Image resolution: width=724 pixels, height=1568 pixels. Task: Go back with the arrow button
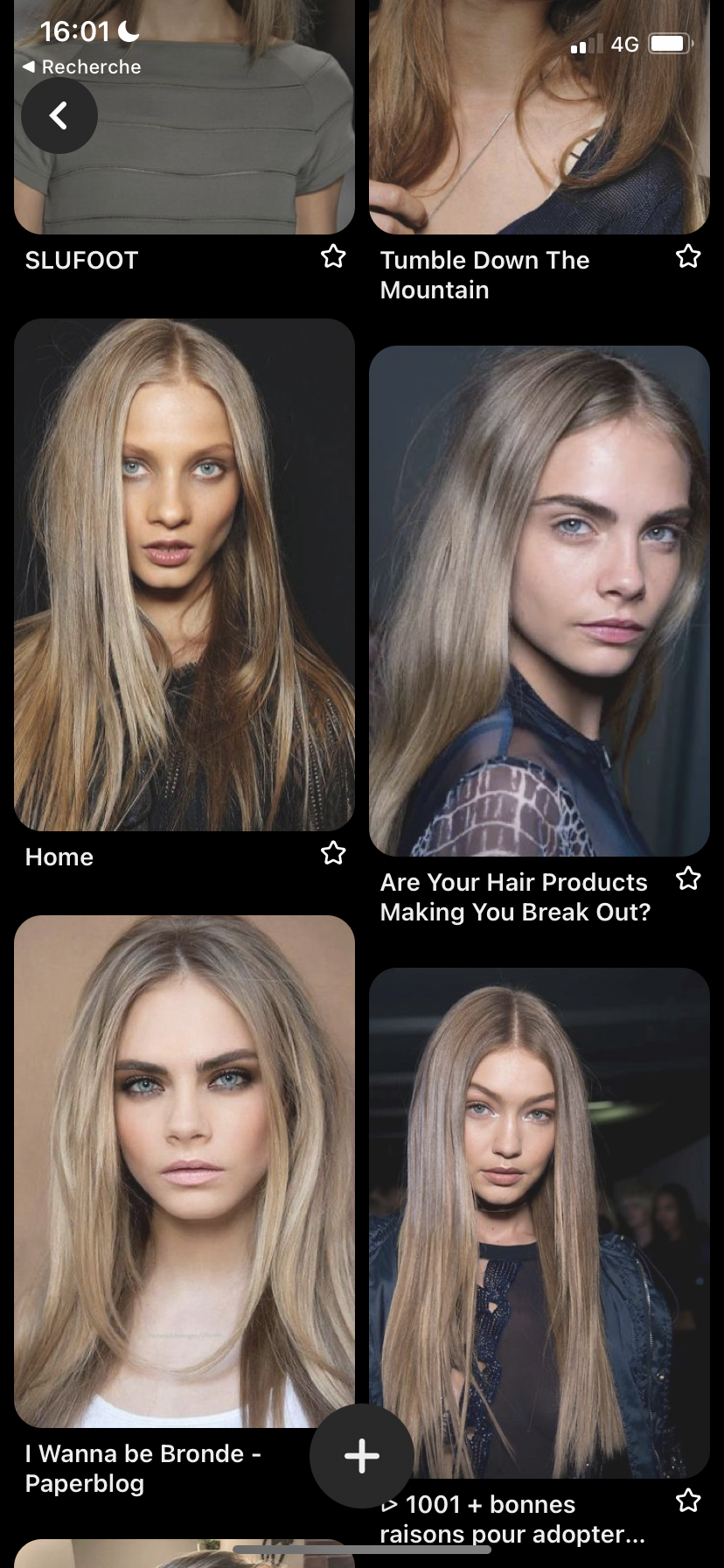(59, 115)
